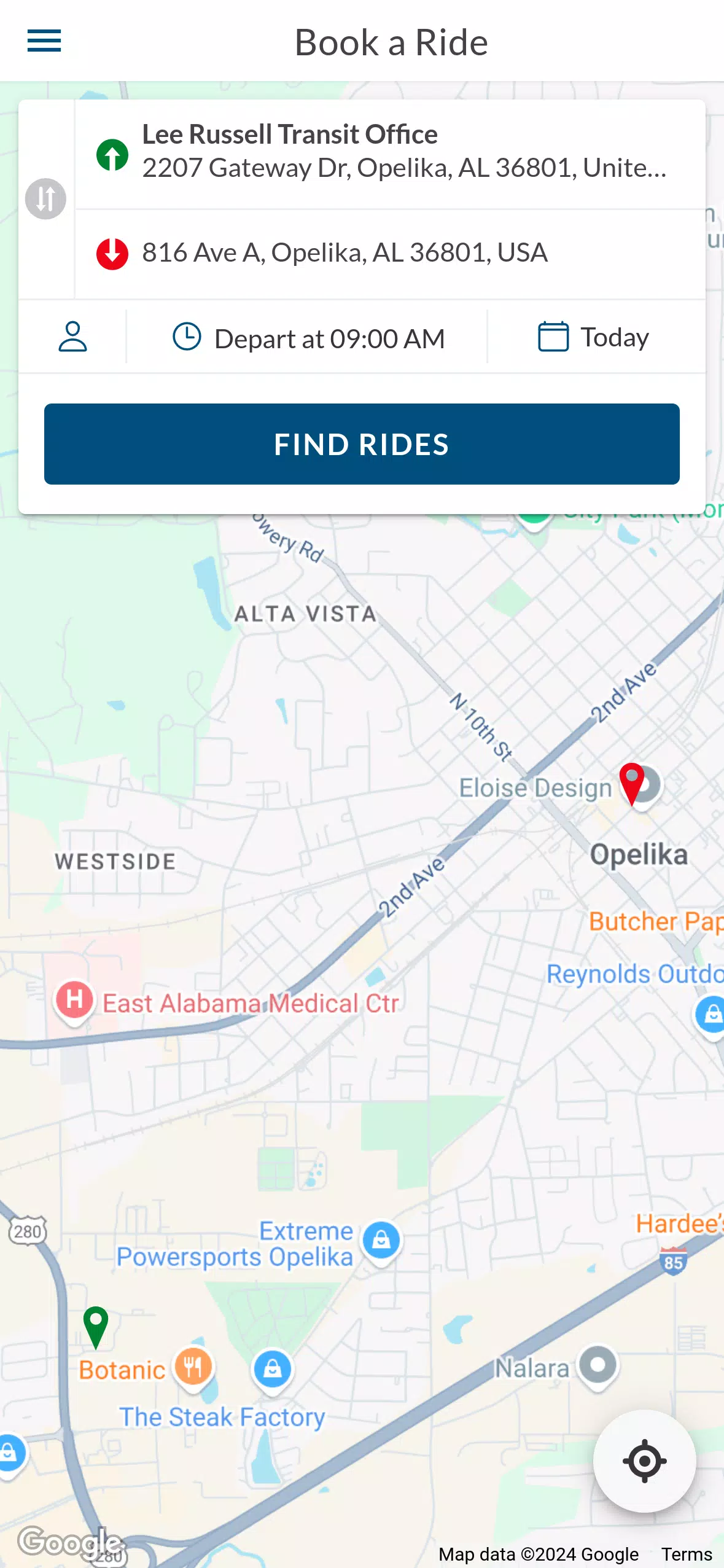Open the passenger selection icon
Image resolution: width=724 pixels, height=1568 pixels.
pos(72,337)
